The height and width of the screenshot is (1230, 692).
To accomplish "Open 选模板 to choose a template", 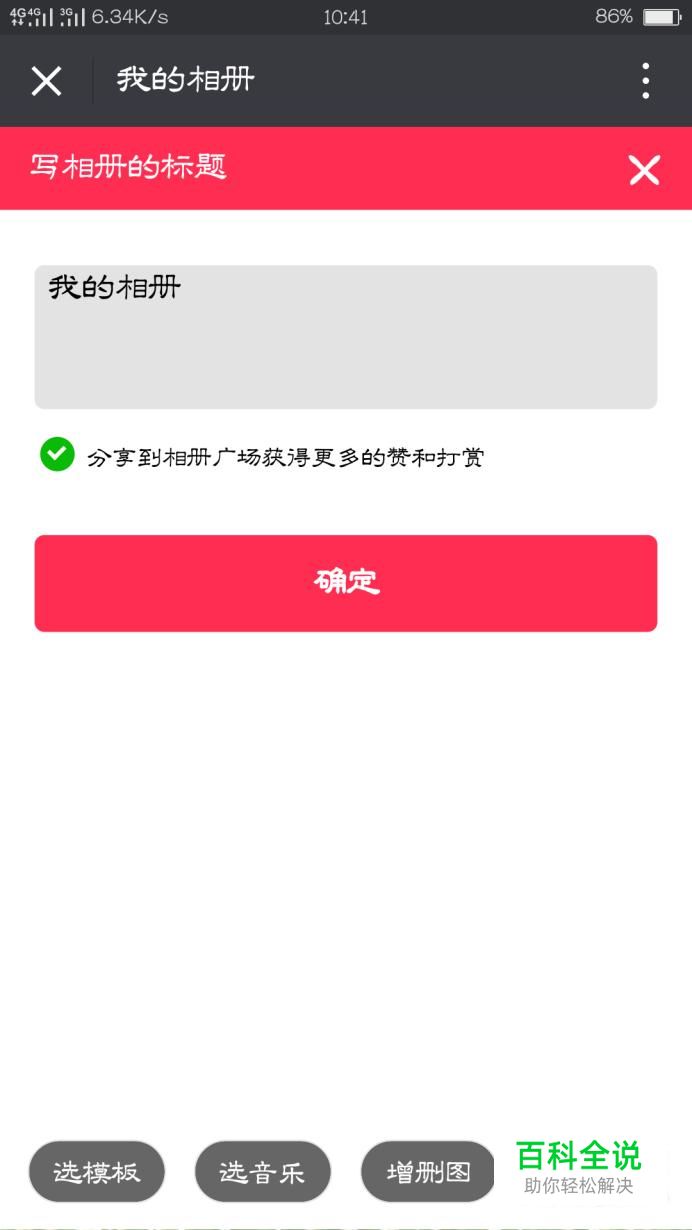I will point(97,1172).
